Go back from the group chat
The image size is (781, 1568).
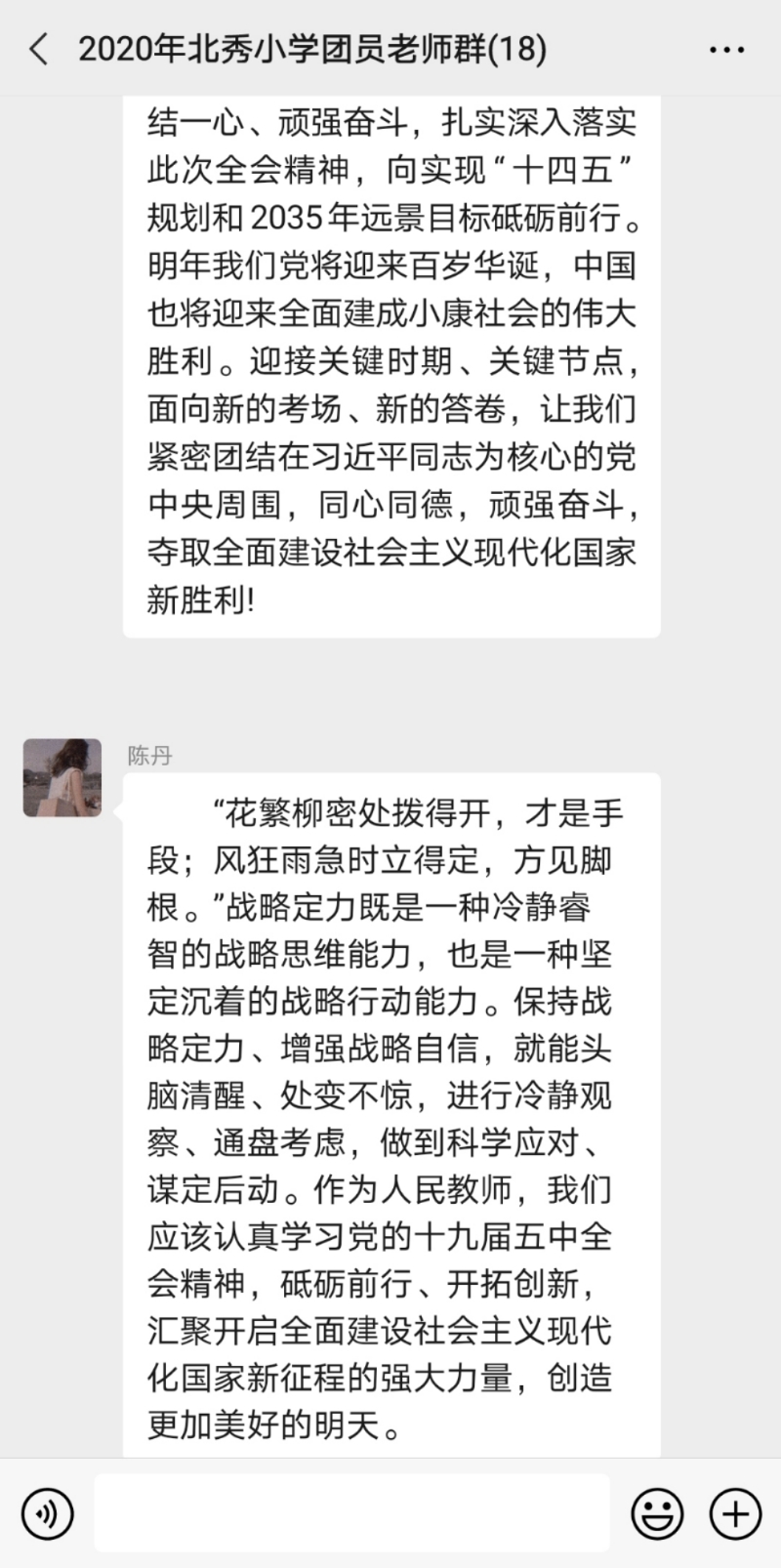click(x=39, y=49)
